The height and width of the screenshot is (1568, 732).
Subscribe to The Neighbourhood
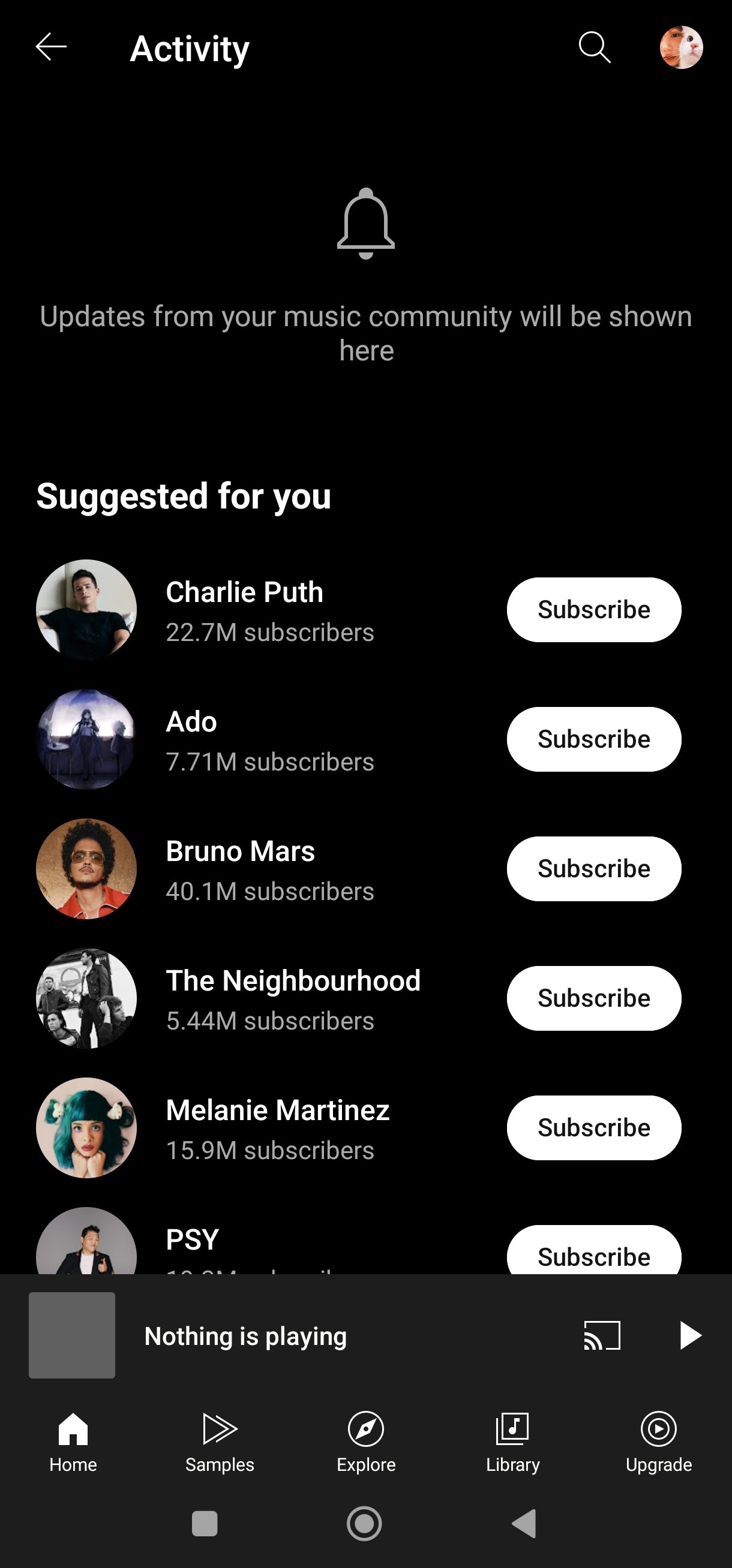[593, 998]
